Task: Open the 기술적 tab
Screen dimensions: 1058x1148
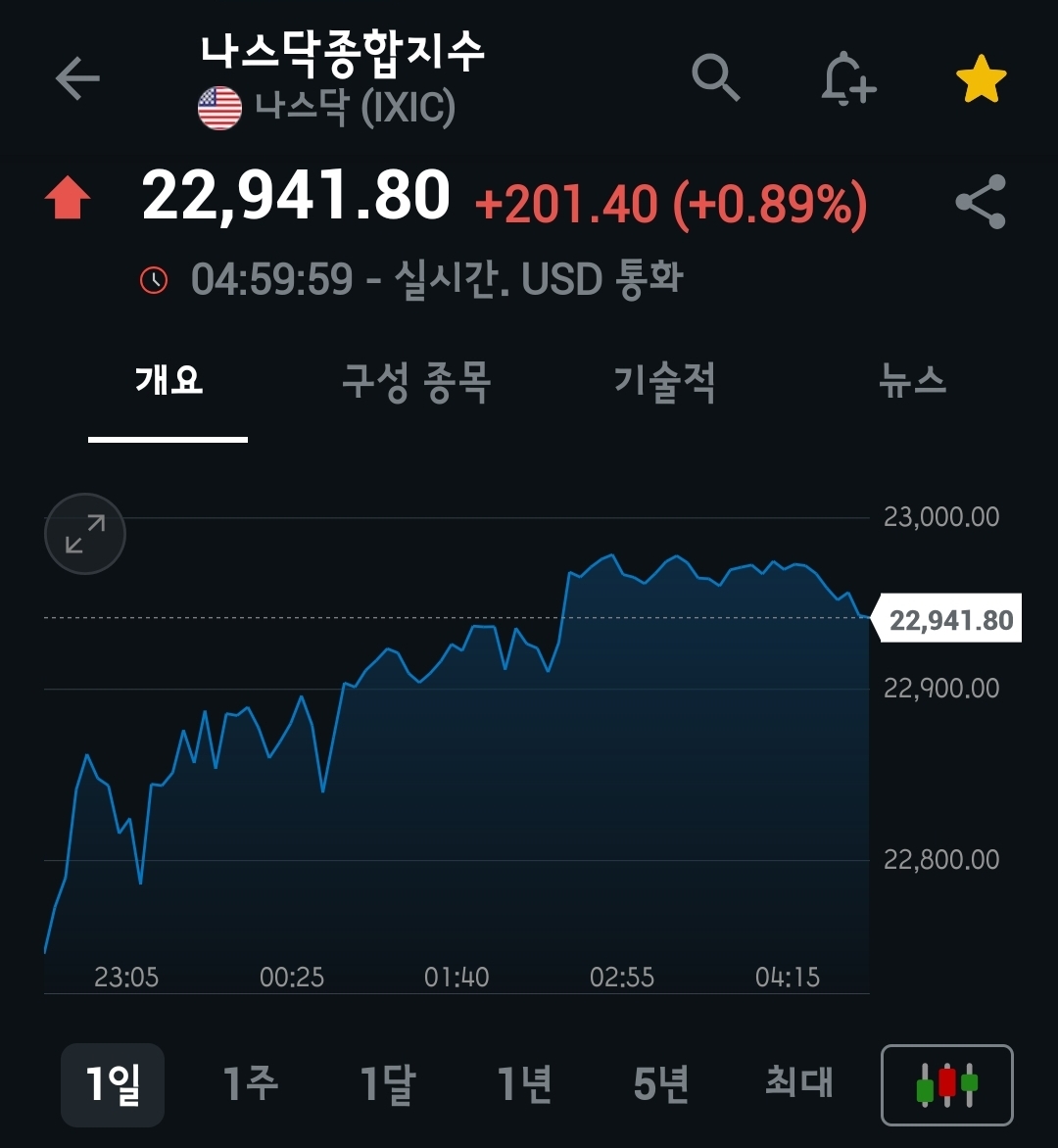Action: [665, 380]
